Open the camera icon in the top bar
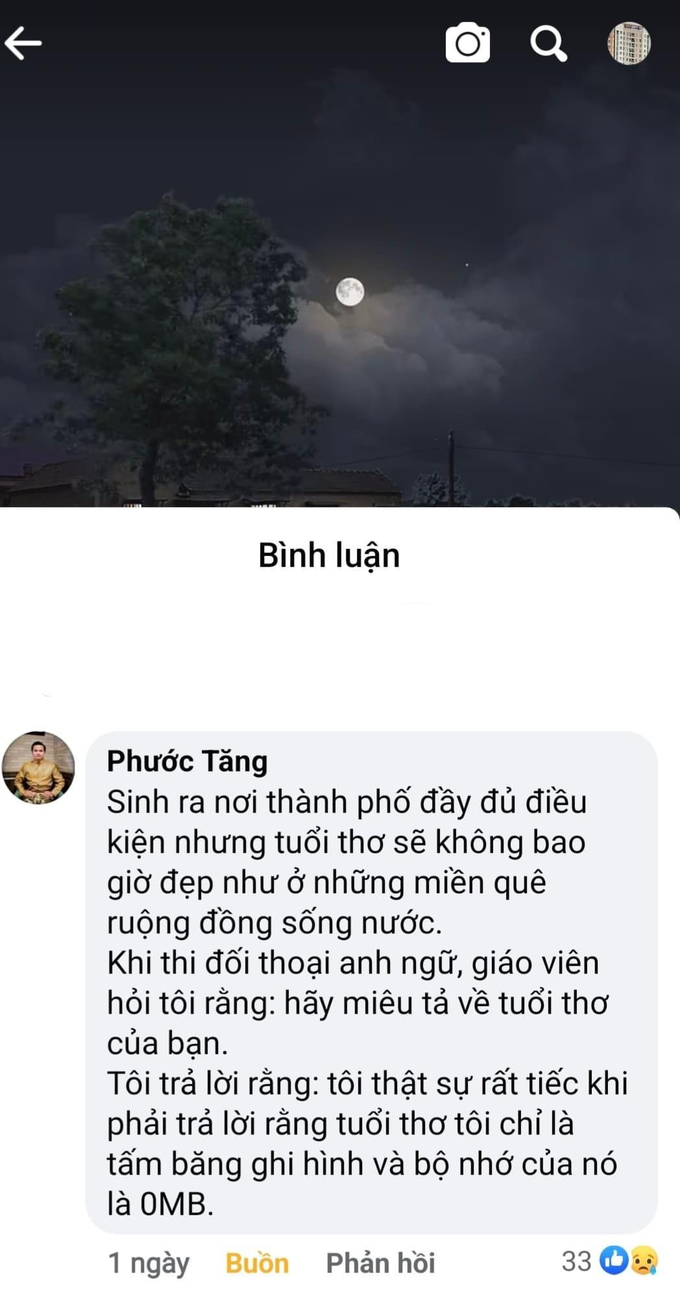 click(467, 43)
